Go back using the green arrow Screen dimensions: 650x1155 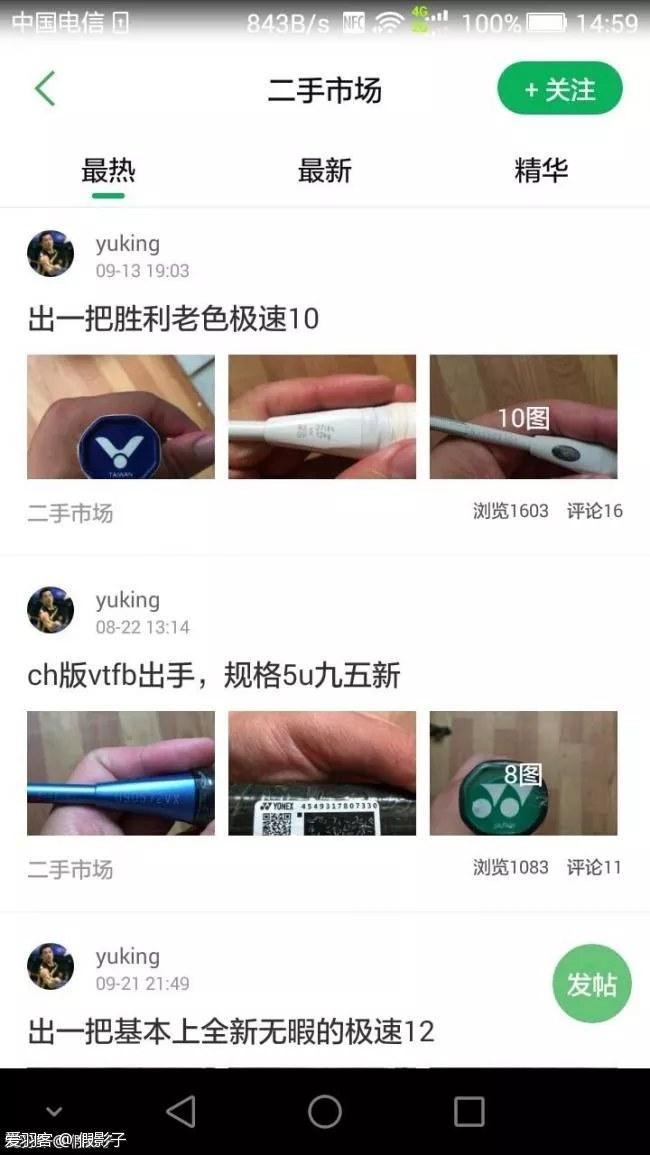44,89
